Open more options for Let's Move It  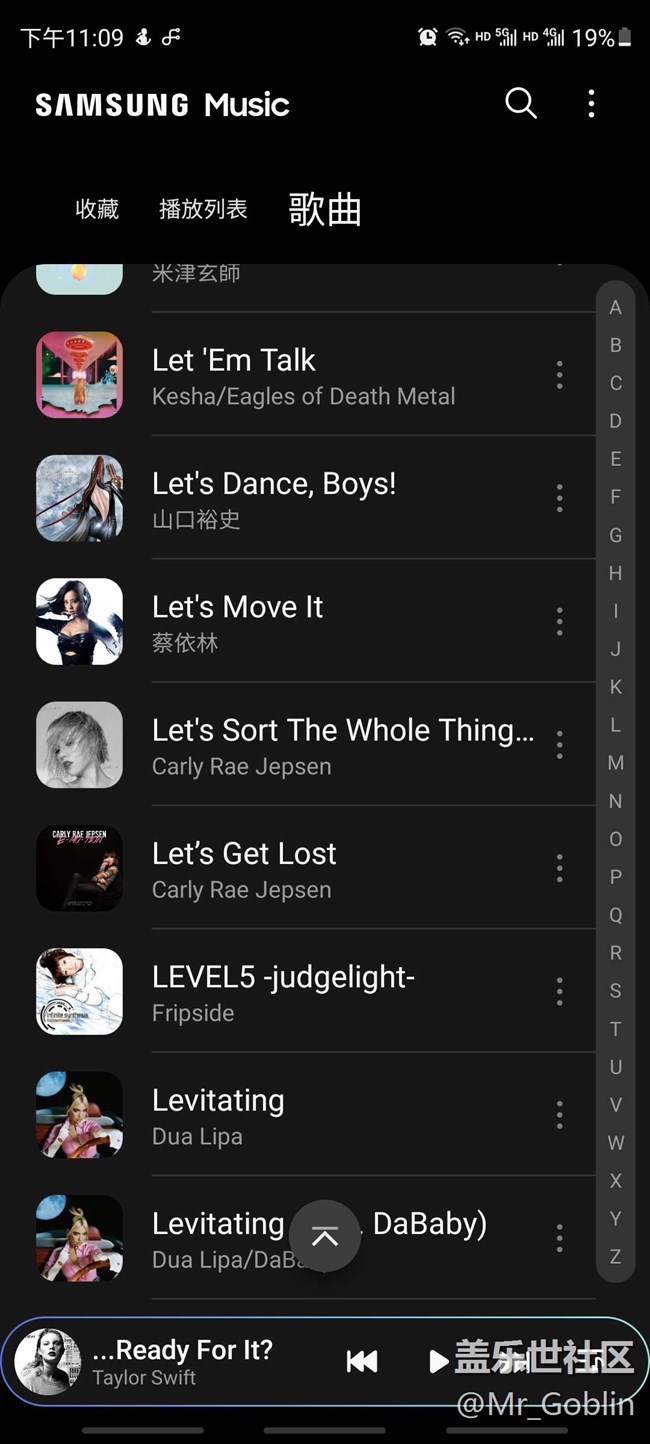coord(559,621)
